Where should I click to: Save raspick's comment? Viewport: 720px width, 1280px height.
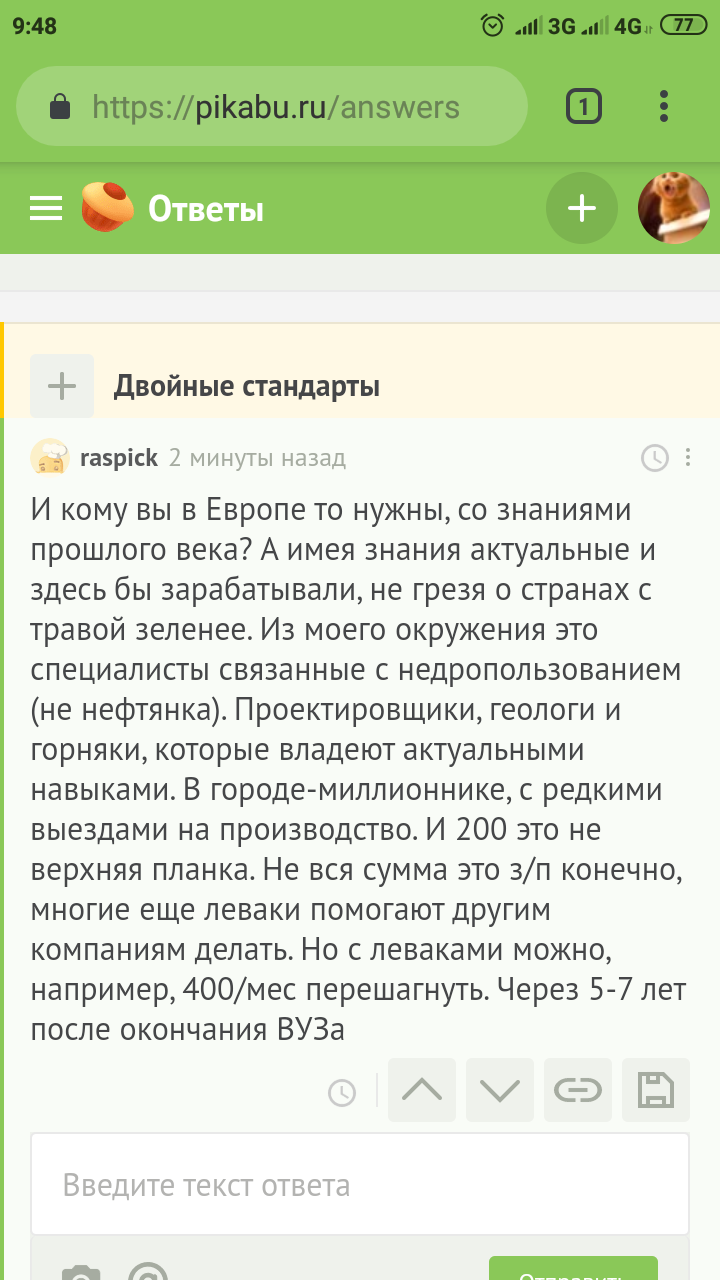[x=656, y=1090]
